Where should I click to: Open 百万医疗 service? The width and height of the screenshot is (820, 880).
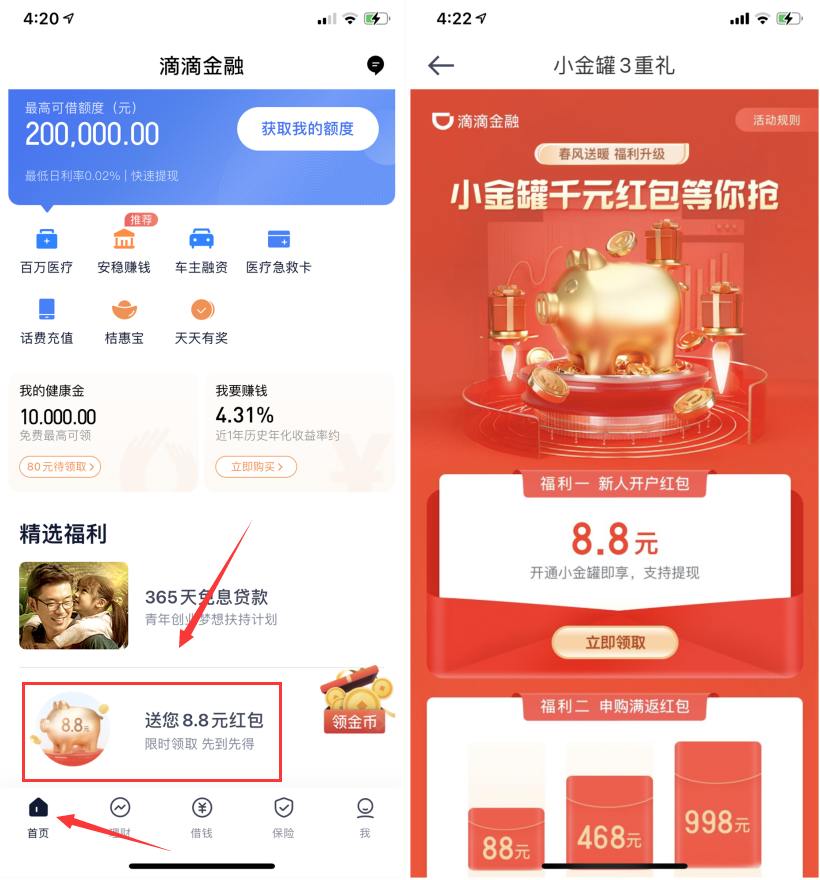coord(46,250)
